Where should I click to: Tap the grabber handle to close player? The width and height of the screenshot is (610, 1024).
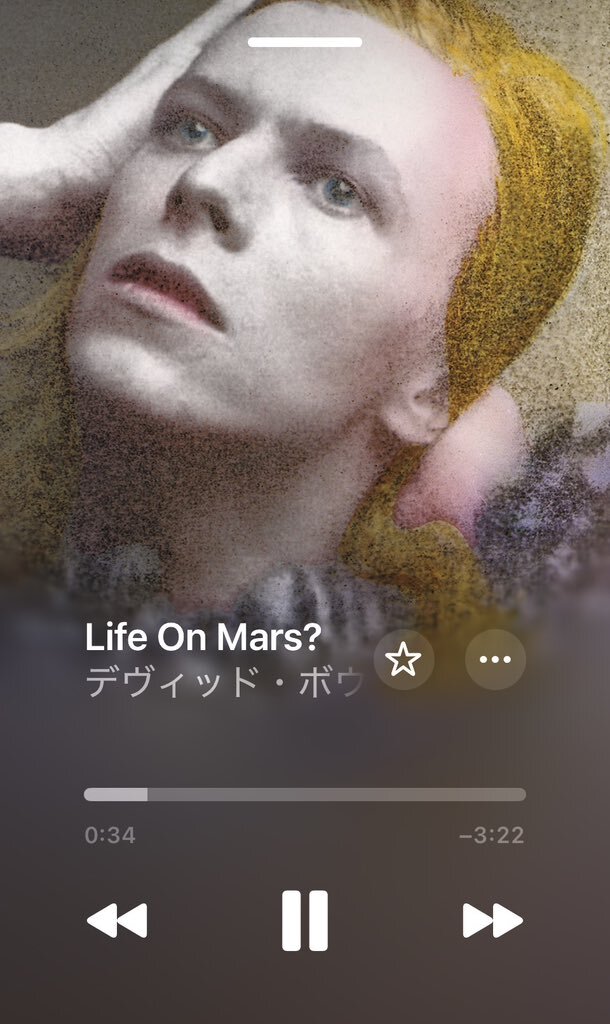tap(304, 42)
